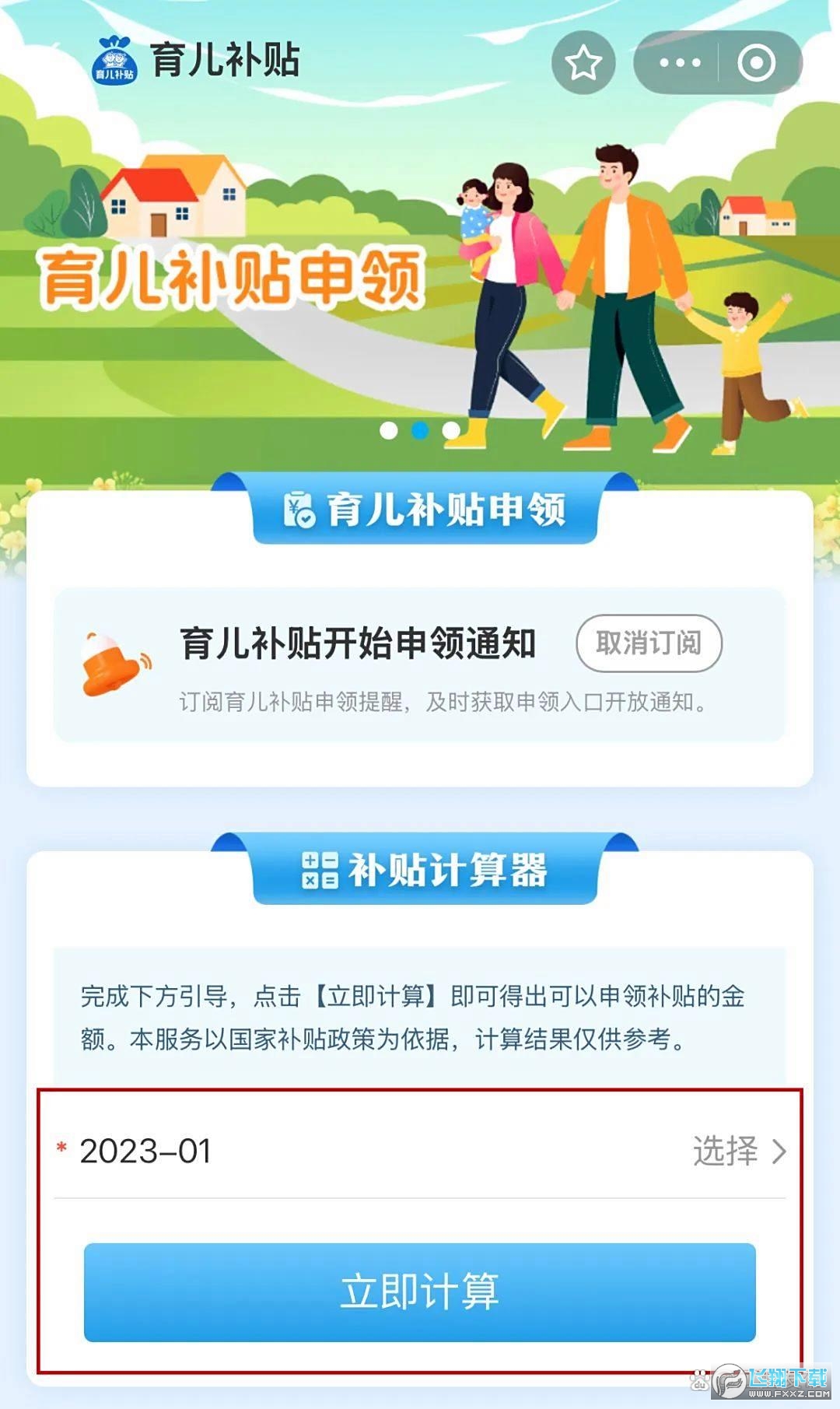Tap 立即计算 to calculate subsidy
This screenshot has height=1409, width=840.
[420, 1292]
